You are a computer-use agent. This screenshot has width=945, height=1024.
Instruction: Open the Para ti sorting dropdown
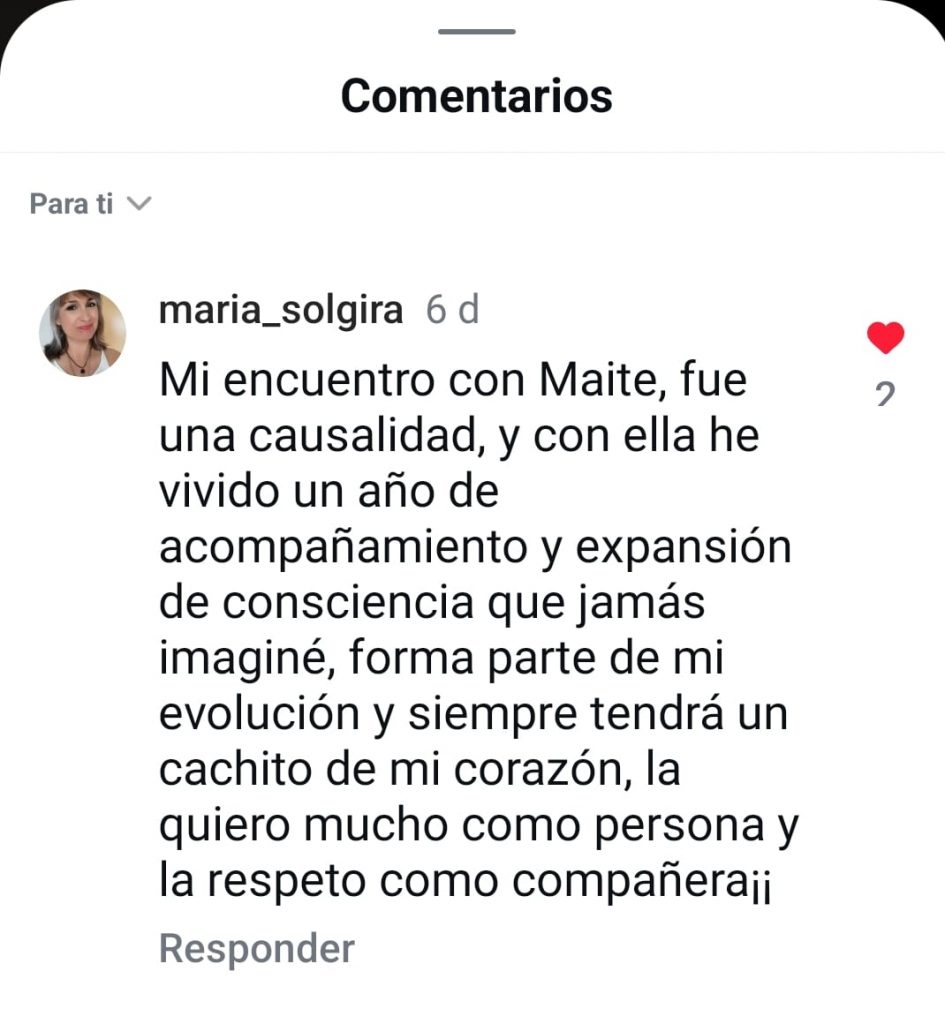point(90,204)
